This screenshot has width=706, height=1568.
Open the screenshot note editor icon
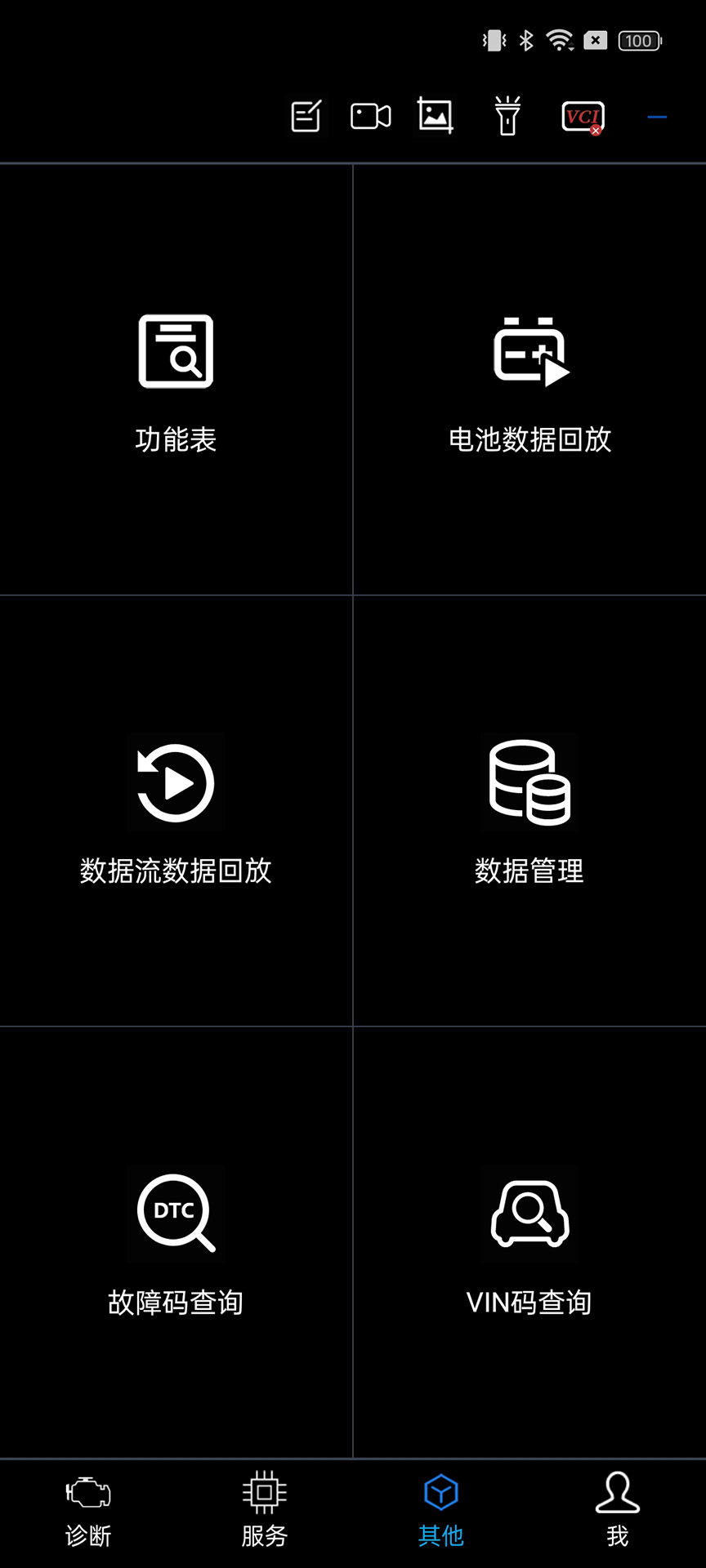(304, 116)
